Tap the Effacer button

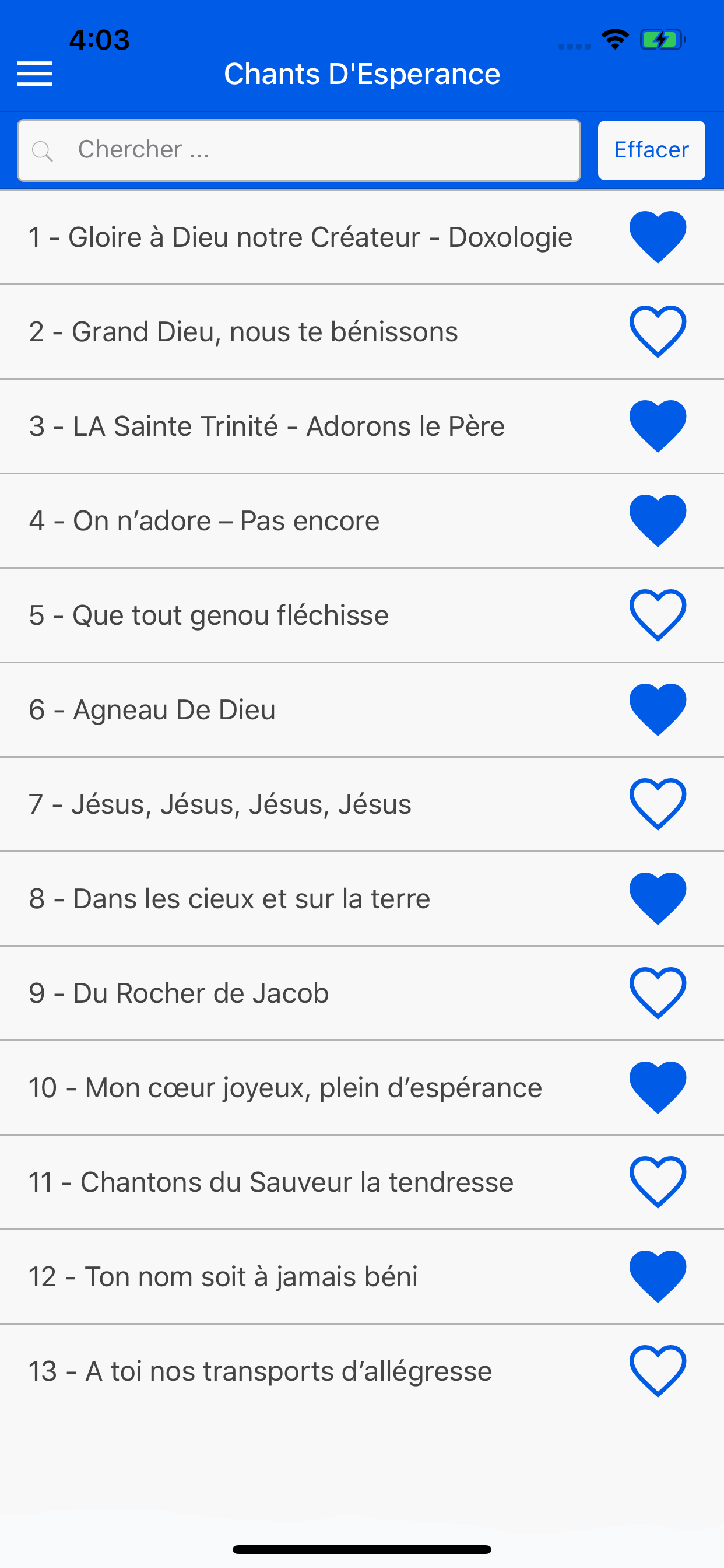(651, 150)
